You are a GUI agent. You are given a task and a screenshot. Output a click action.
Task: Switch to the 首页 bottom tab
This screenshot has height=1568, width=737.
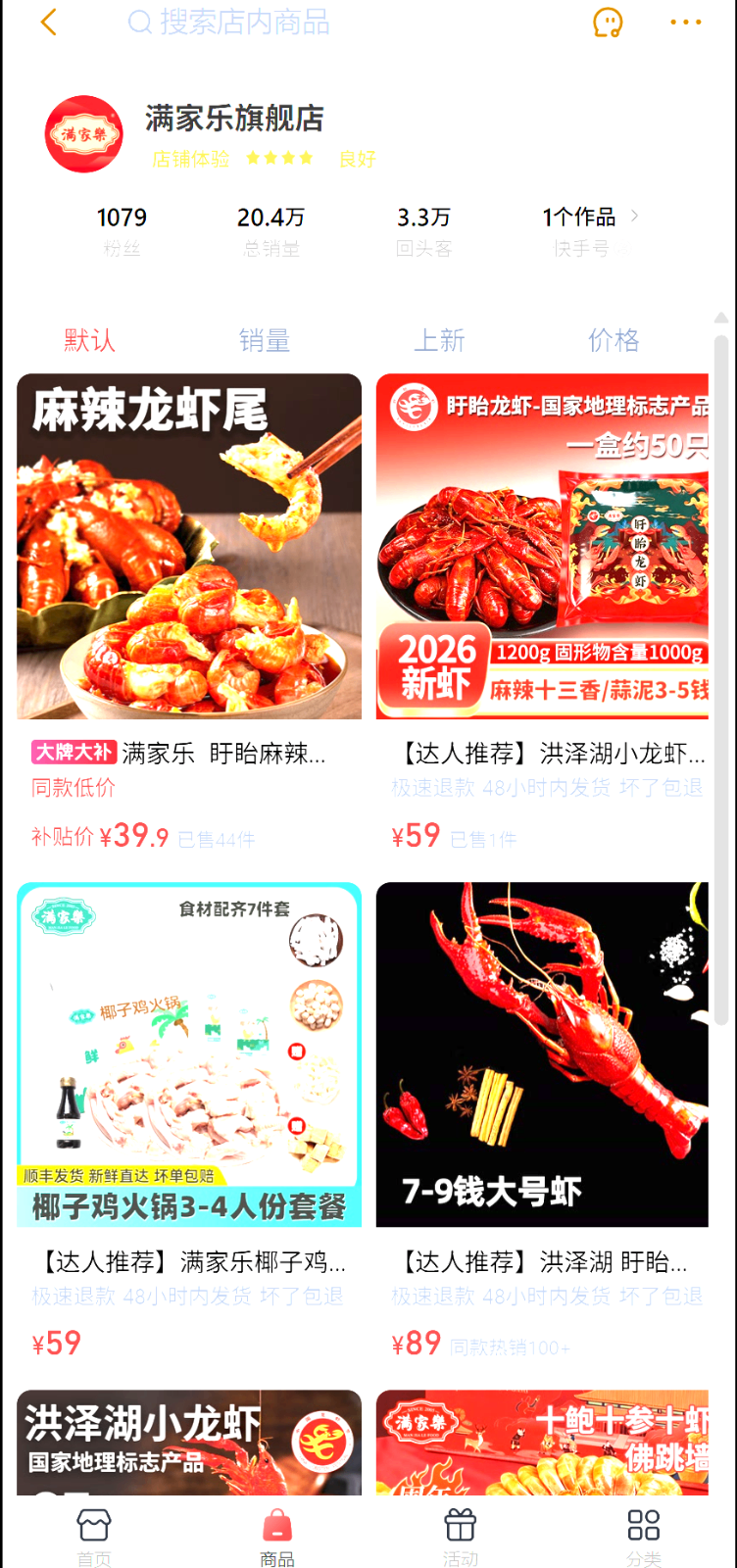94,1536
